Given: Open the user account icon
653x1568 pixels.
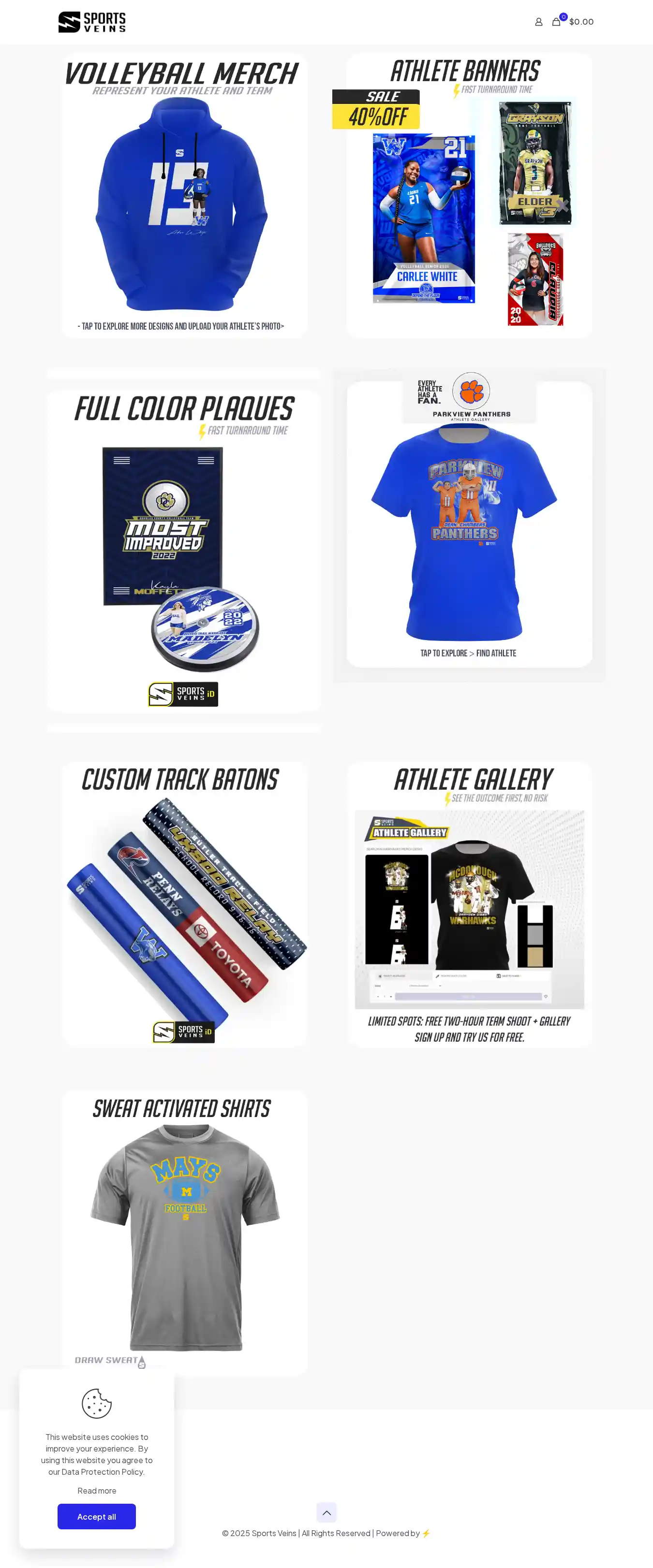Looking at the screenshot, I should (538, 22).
